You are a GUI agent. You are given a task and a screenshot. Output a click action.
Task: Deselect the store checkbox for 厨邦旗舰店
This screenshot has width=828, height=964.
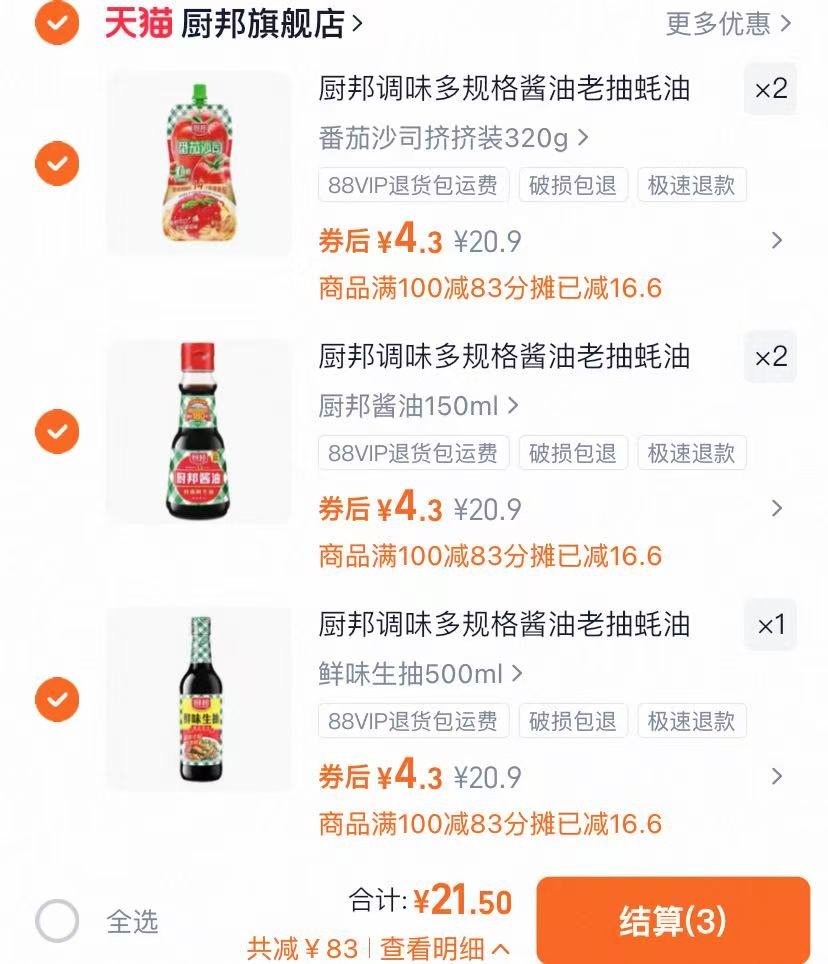[56, 22]
